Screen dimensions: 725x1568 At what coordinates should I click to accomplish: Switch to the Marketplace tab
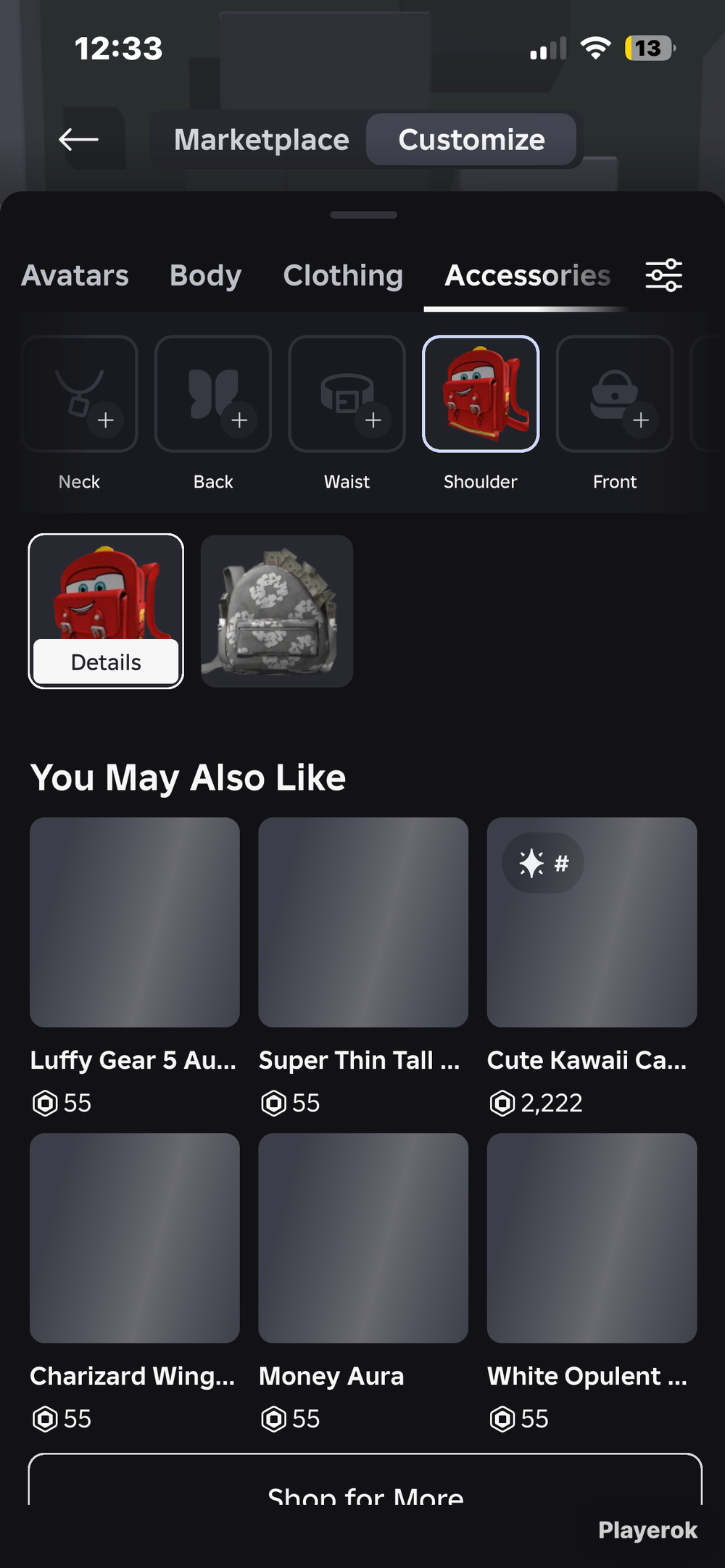[261, 139]
